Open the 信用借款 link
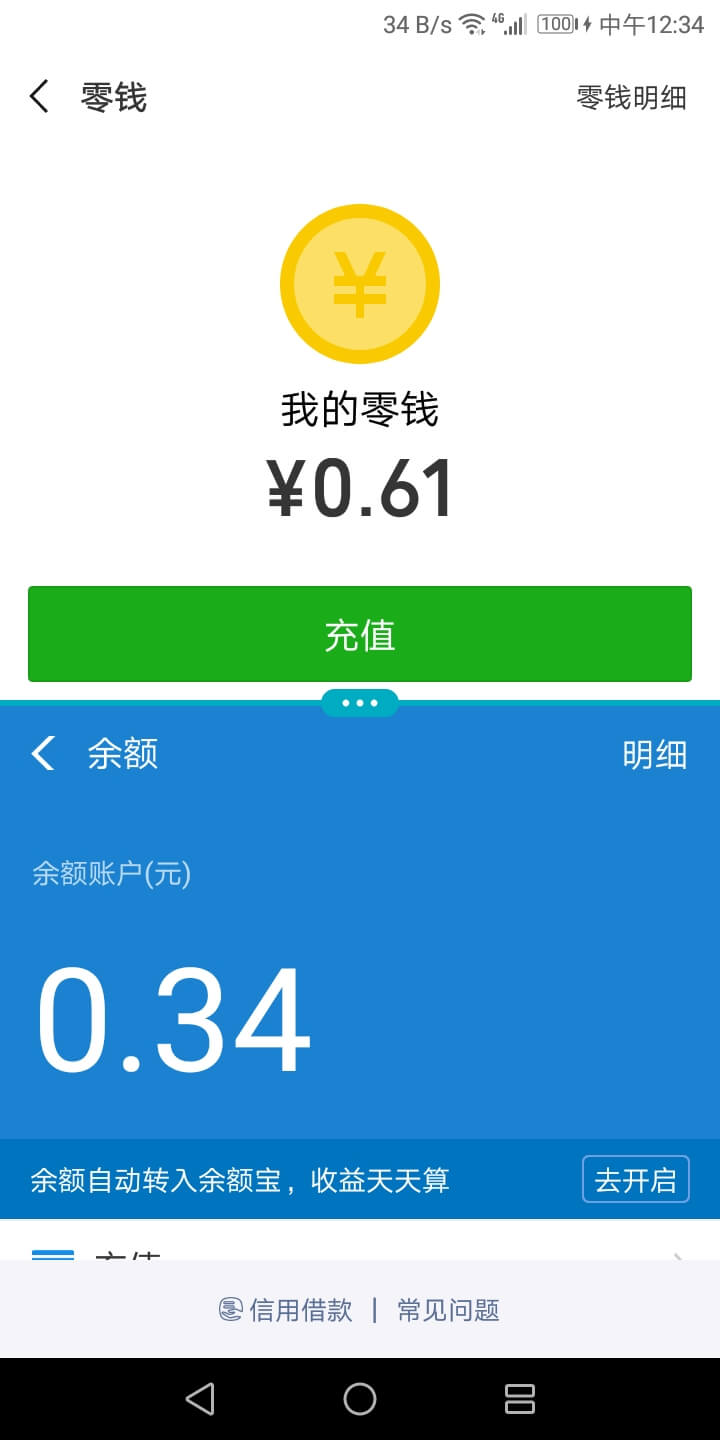 287,1310
